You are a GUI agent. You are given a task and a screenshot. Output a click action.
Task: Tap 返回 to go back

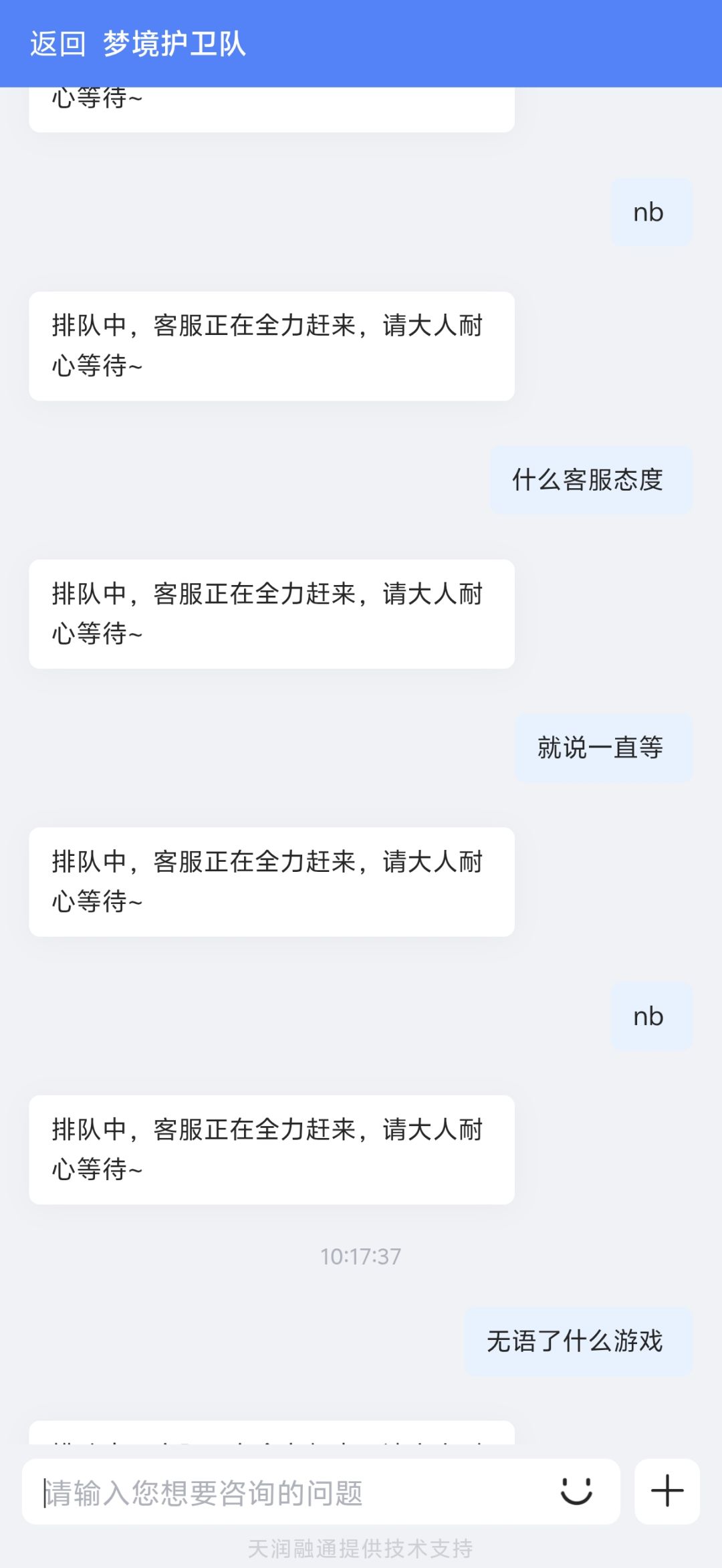click(57, 44)
